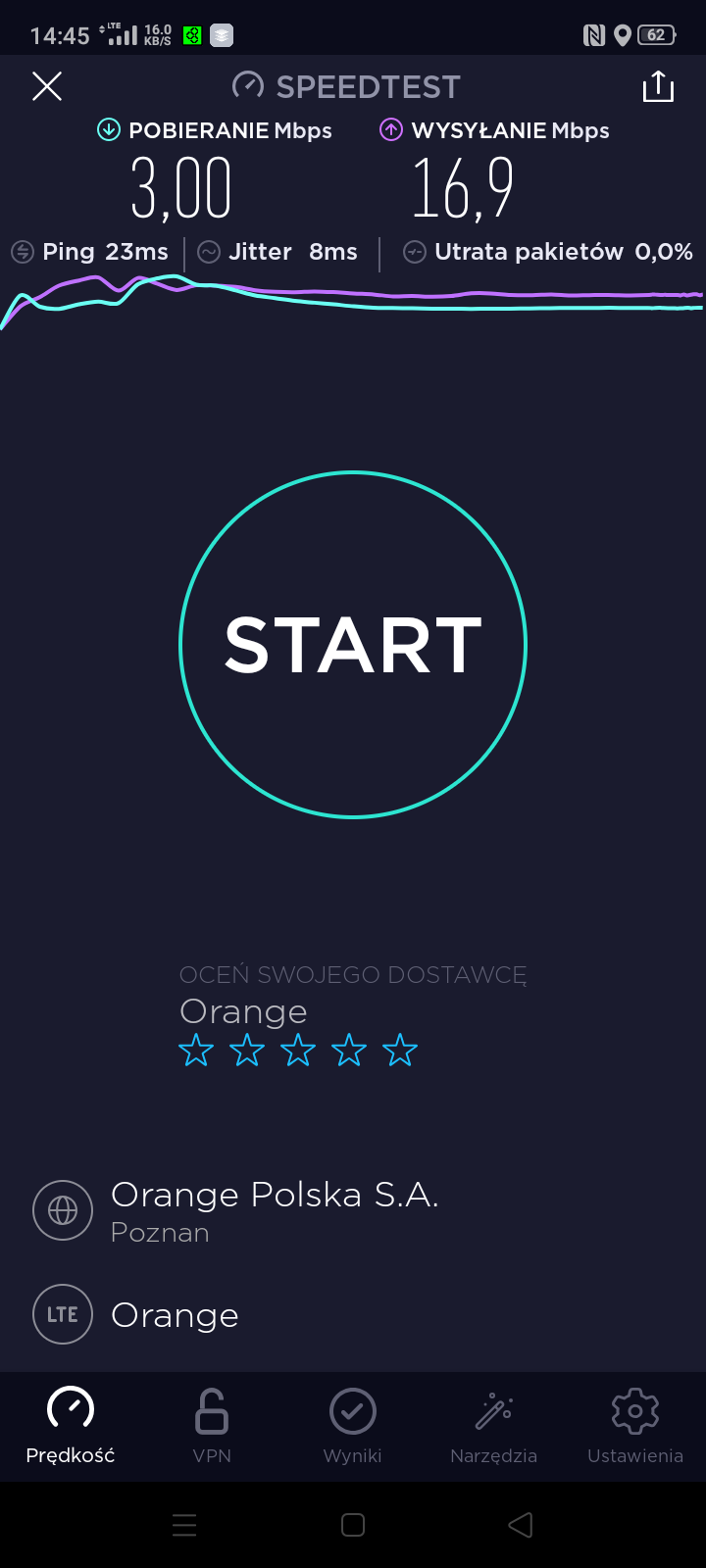Switch to the VPN tab
The height and width of the screenshot is (1568, 706).
pyautogui.click(x=212, y=1426)
